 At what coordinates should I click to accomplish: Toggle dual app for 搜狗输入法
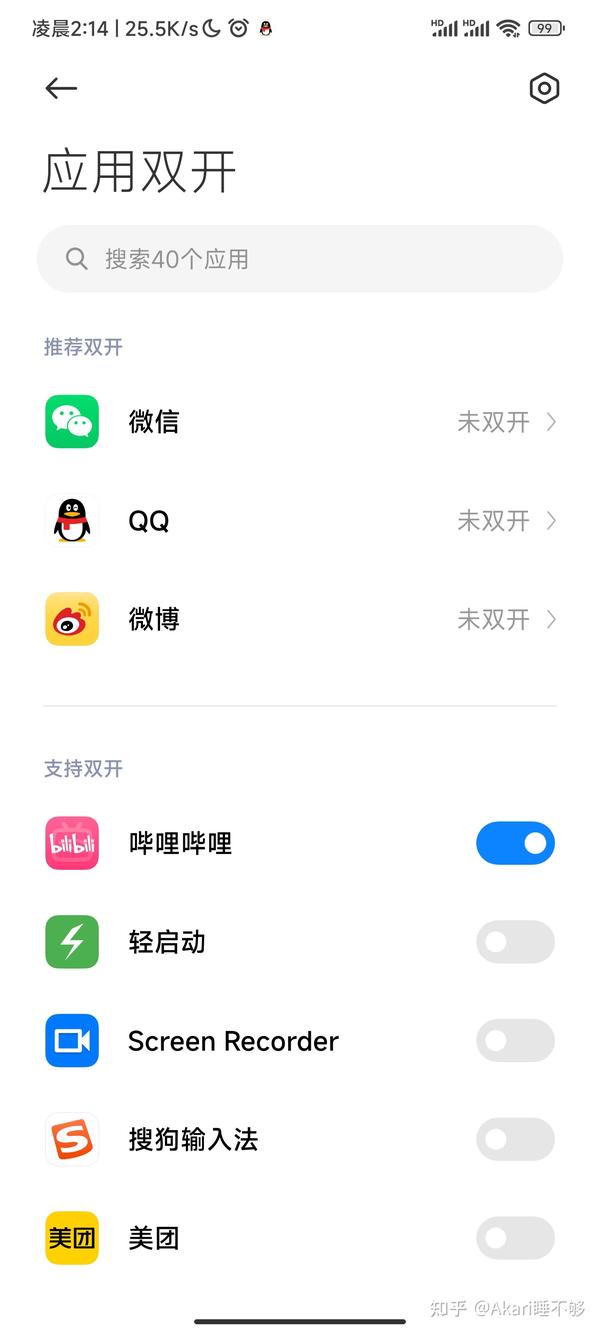click(x=515, y=1140)
